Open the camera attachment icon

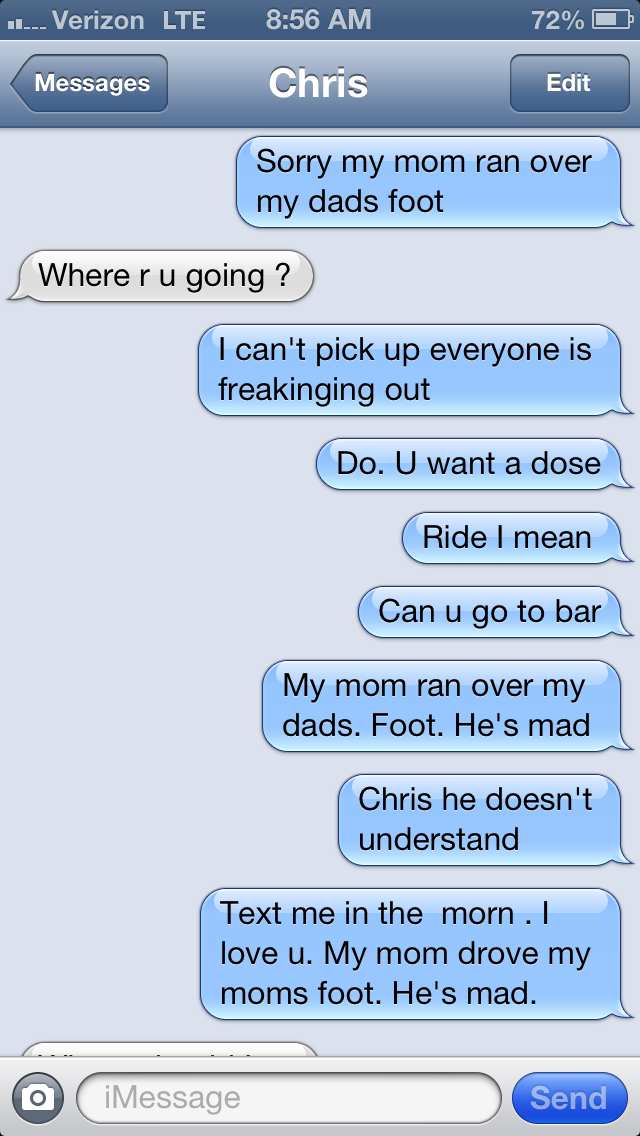pos(37,1097)
